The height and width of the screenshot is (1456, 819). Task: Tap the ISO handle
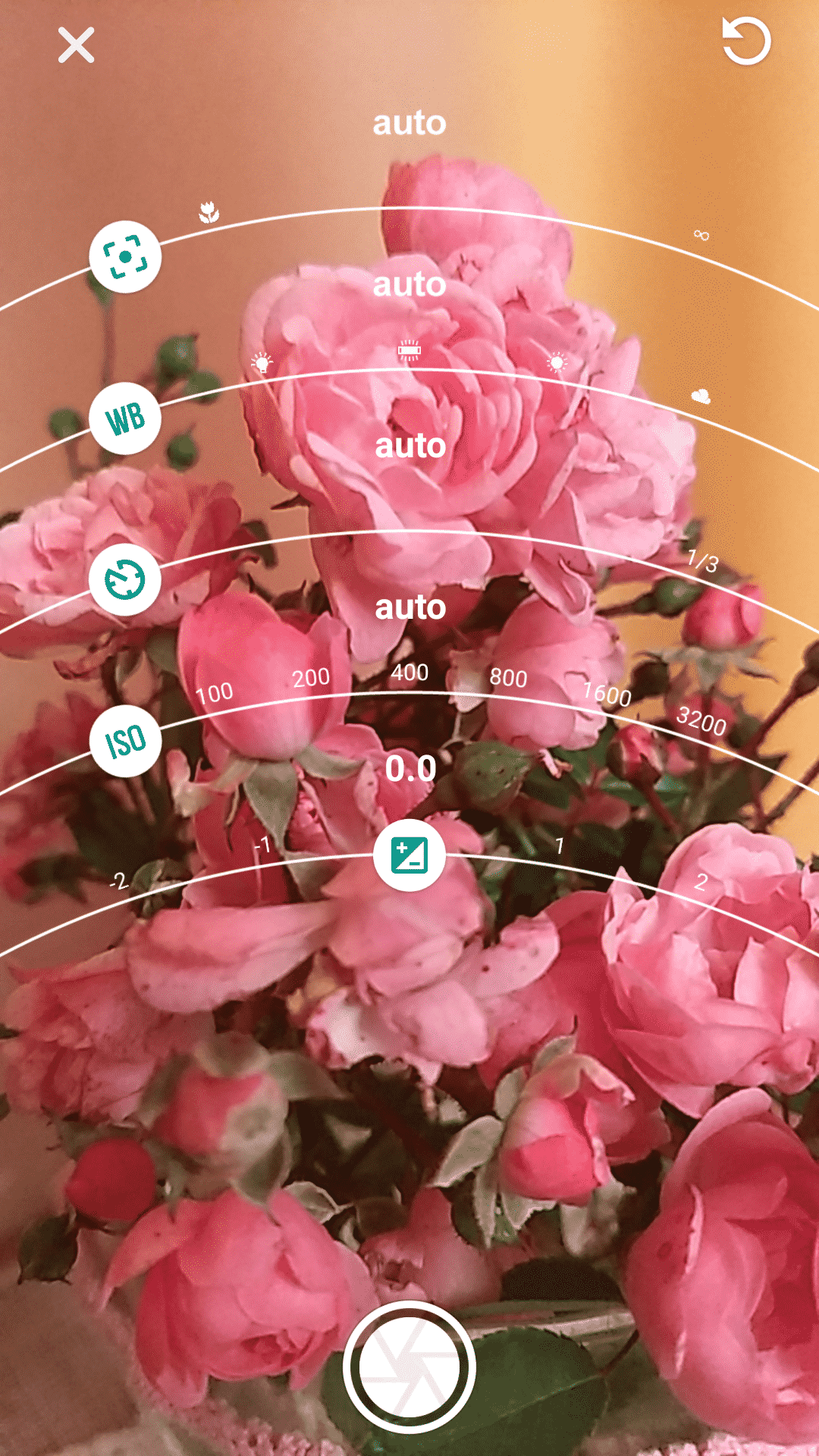click(125, 741)
